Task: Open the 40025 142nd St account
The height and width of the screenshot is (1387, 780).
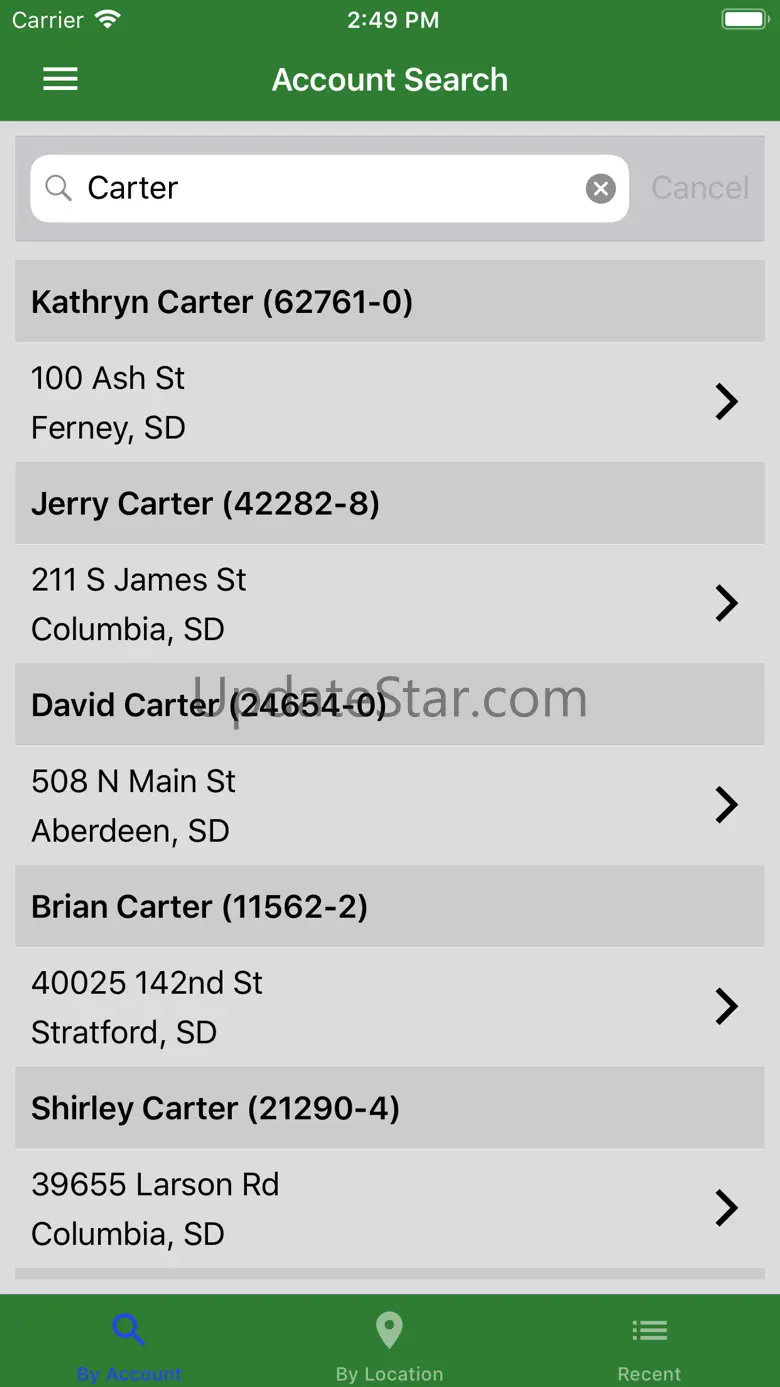Action: [x=390, y=1007]
